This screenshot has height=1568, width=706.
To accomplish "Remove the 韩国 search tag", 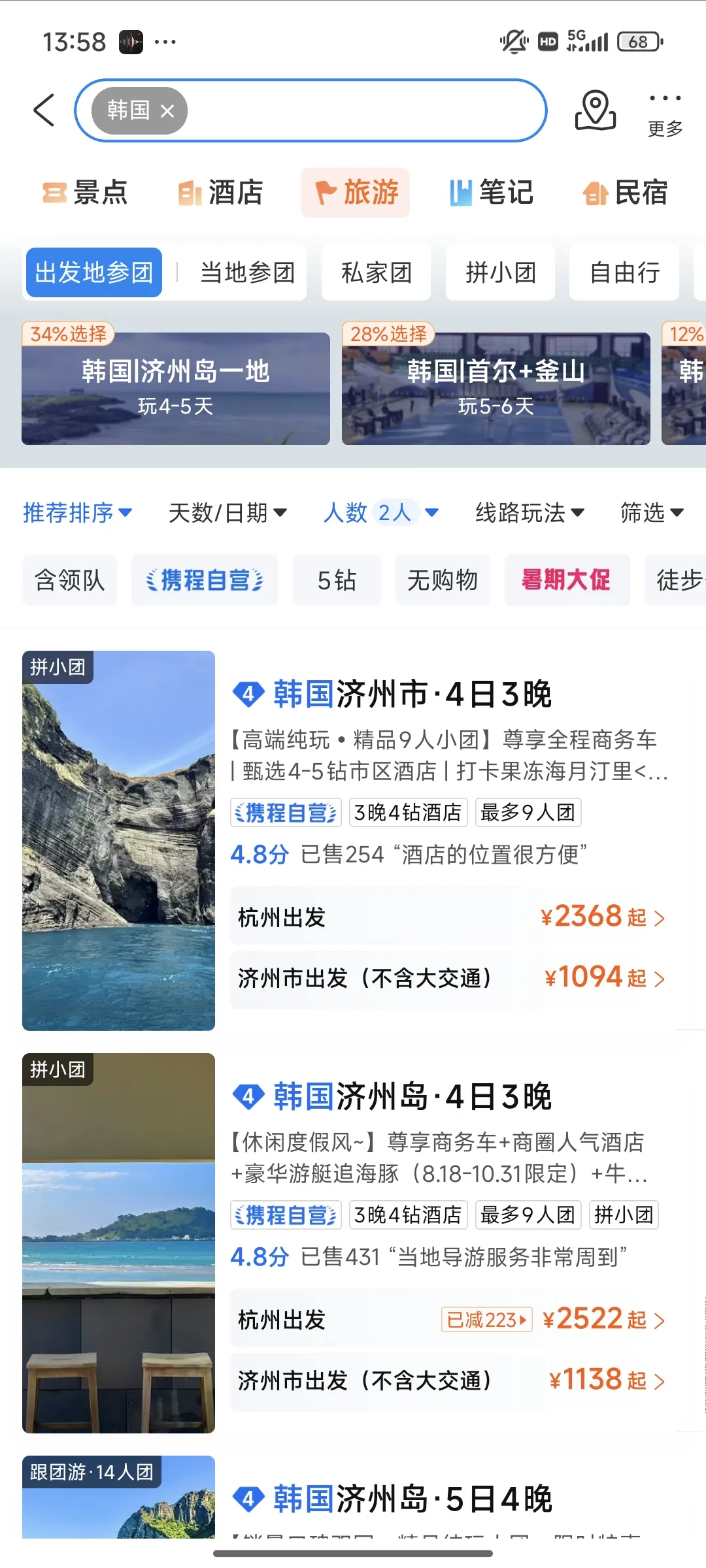I will point(167,111).
